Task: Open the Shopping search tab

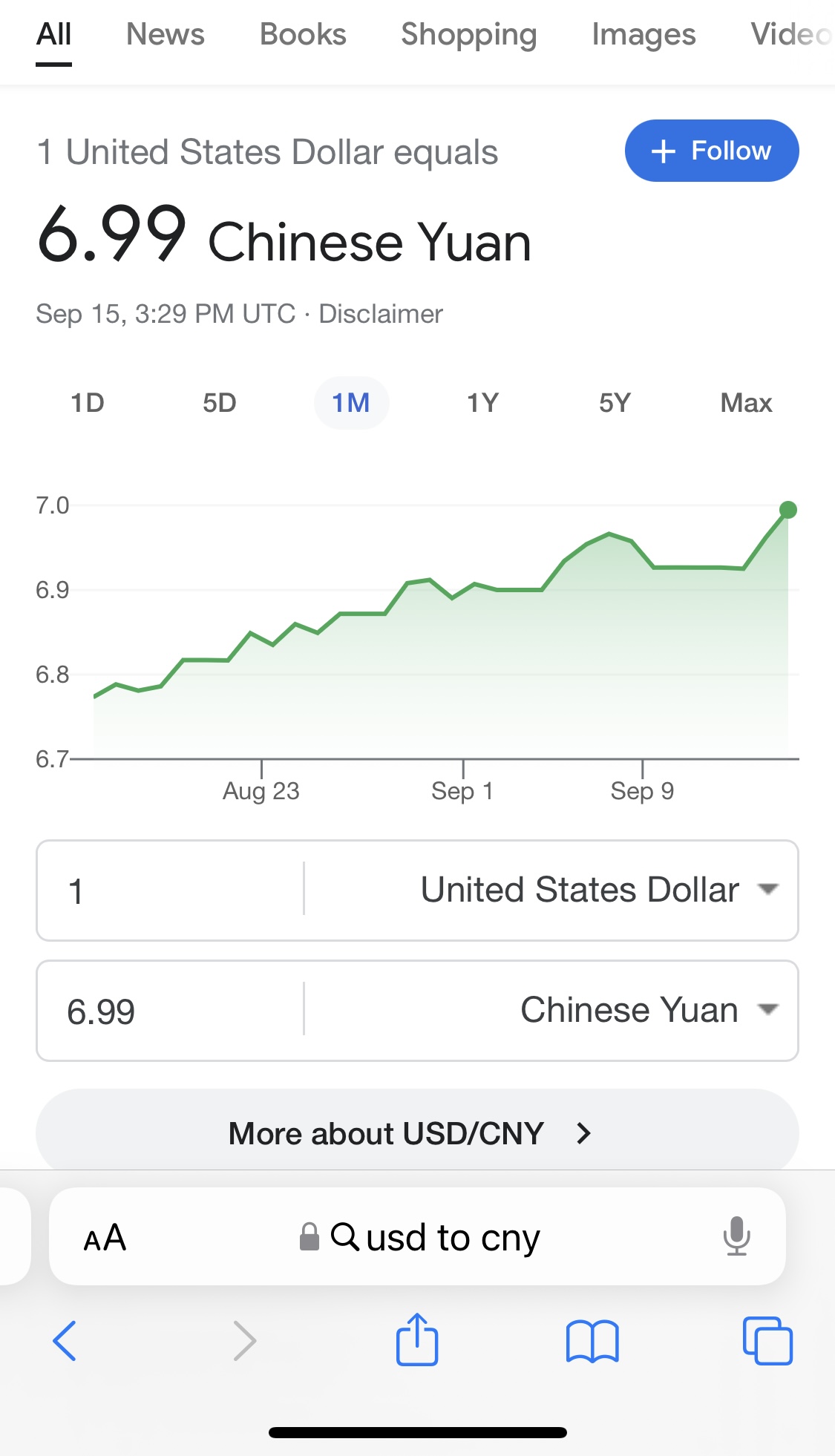Action: [468, 34]
